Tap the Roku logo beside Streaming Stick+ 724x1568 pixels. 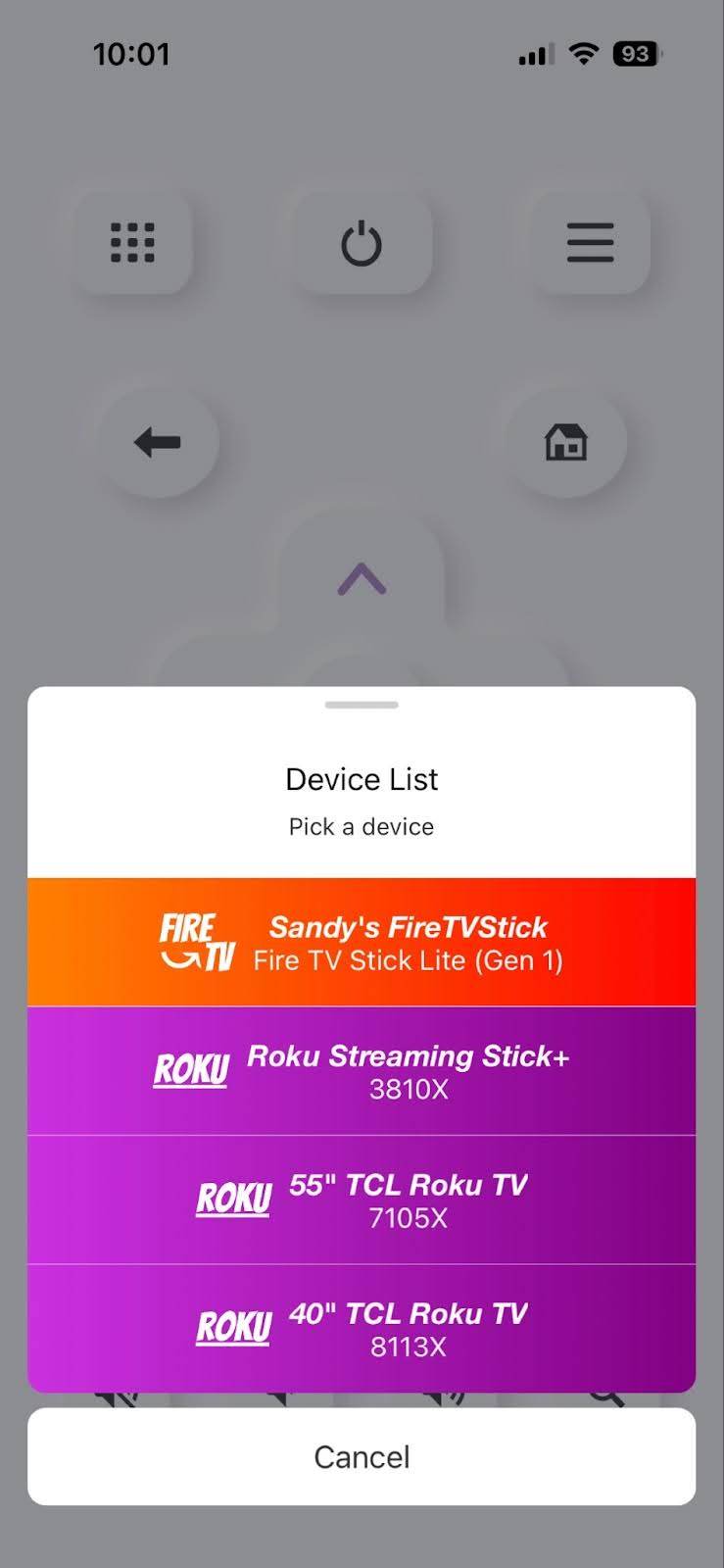190,1070
